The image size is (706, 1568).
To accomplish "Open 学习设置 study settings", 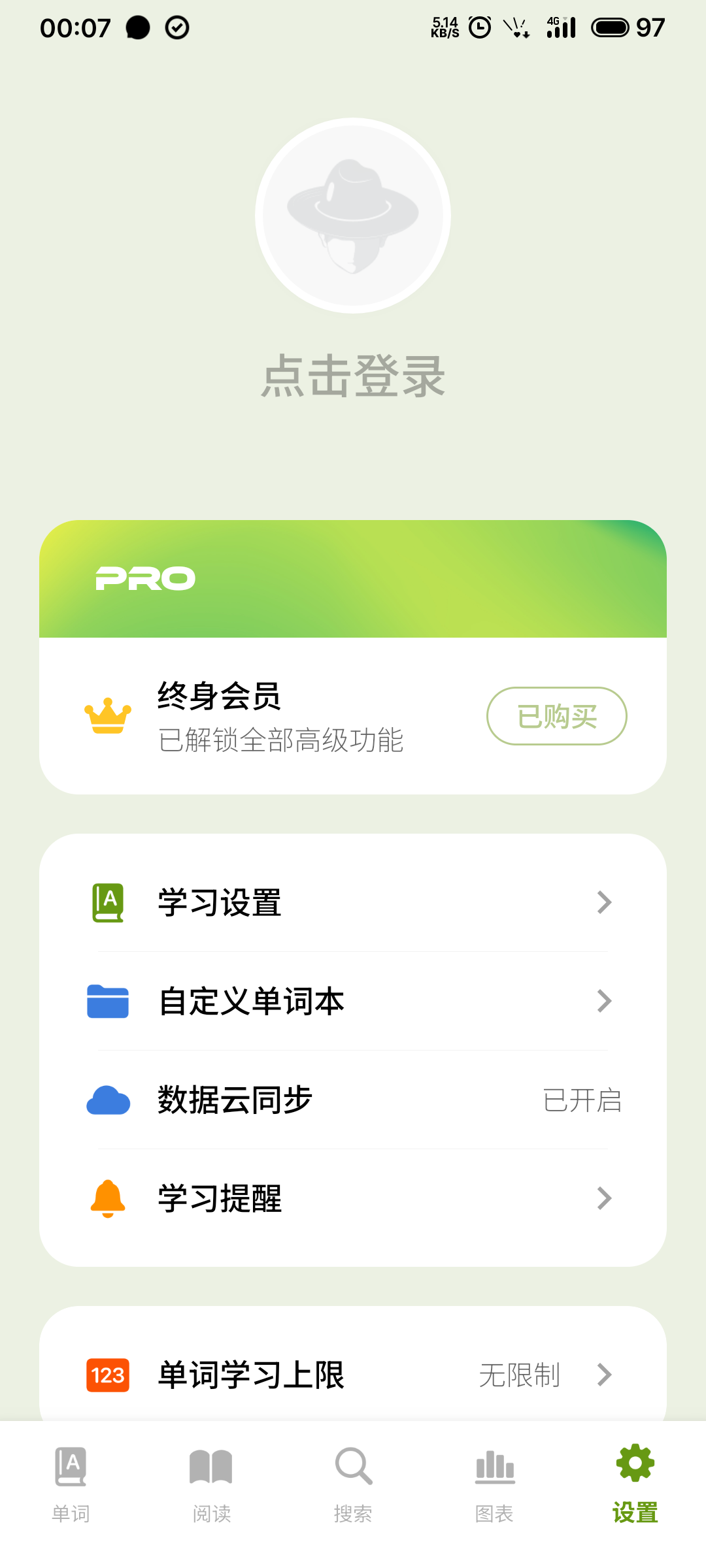I will coord(353,902).
